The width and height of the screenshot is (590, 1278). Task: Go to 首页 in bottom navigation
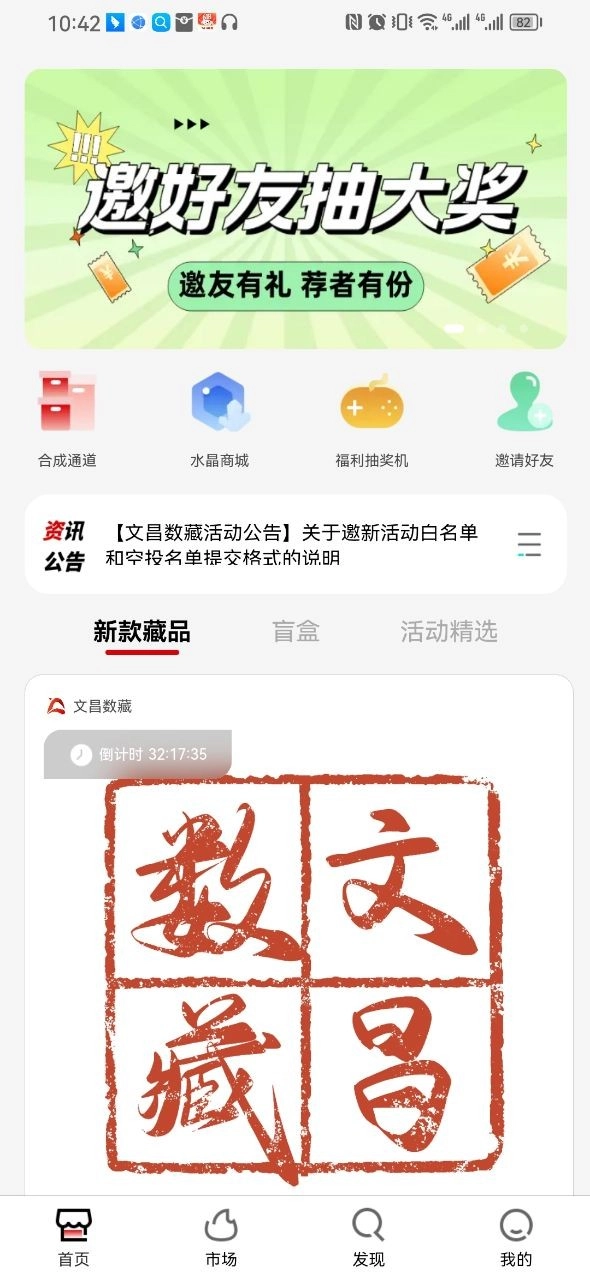point(74,1238)
